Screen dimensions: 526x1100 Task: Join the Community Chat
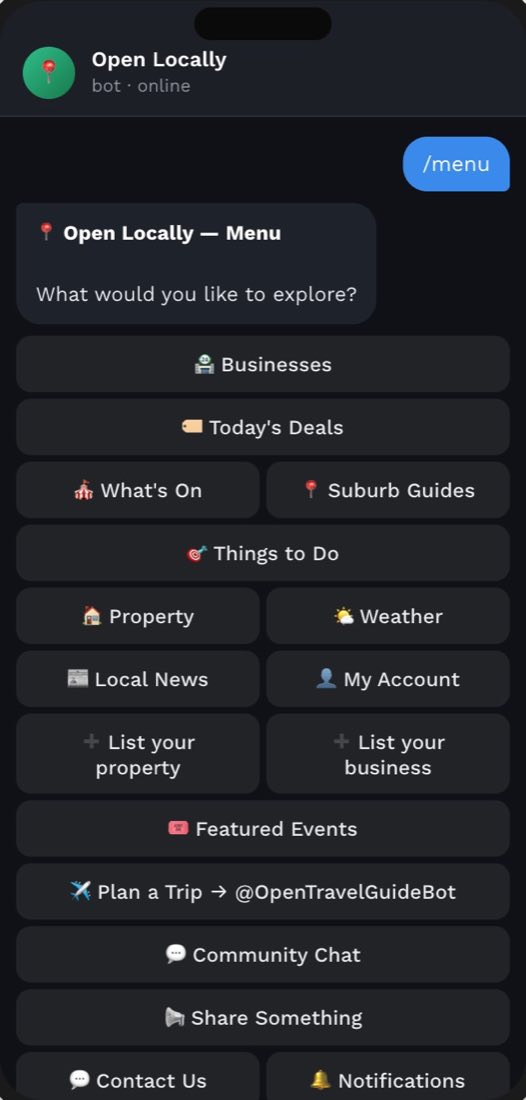click(x=263, y=955)
